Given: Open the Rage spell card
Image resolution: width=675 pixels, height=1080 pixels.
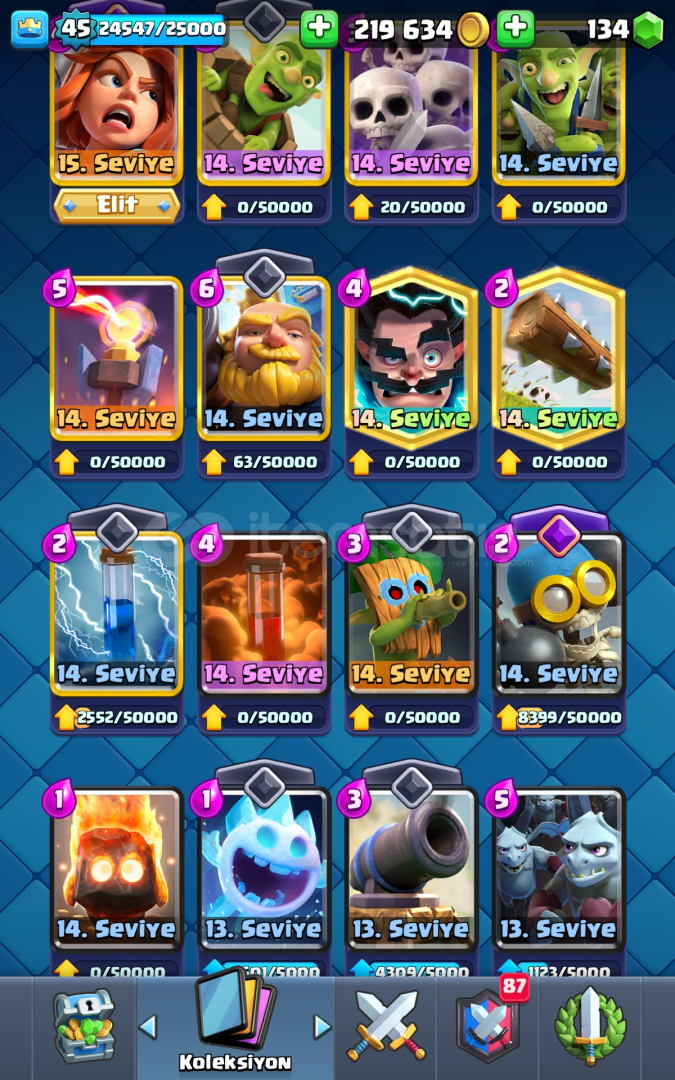Looking at the screenshot, I should click(264, 613).
